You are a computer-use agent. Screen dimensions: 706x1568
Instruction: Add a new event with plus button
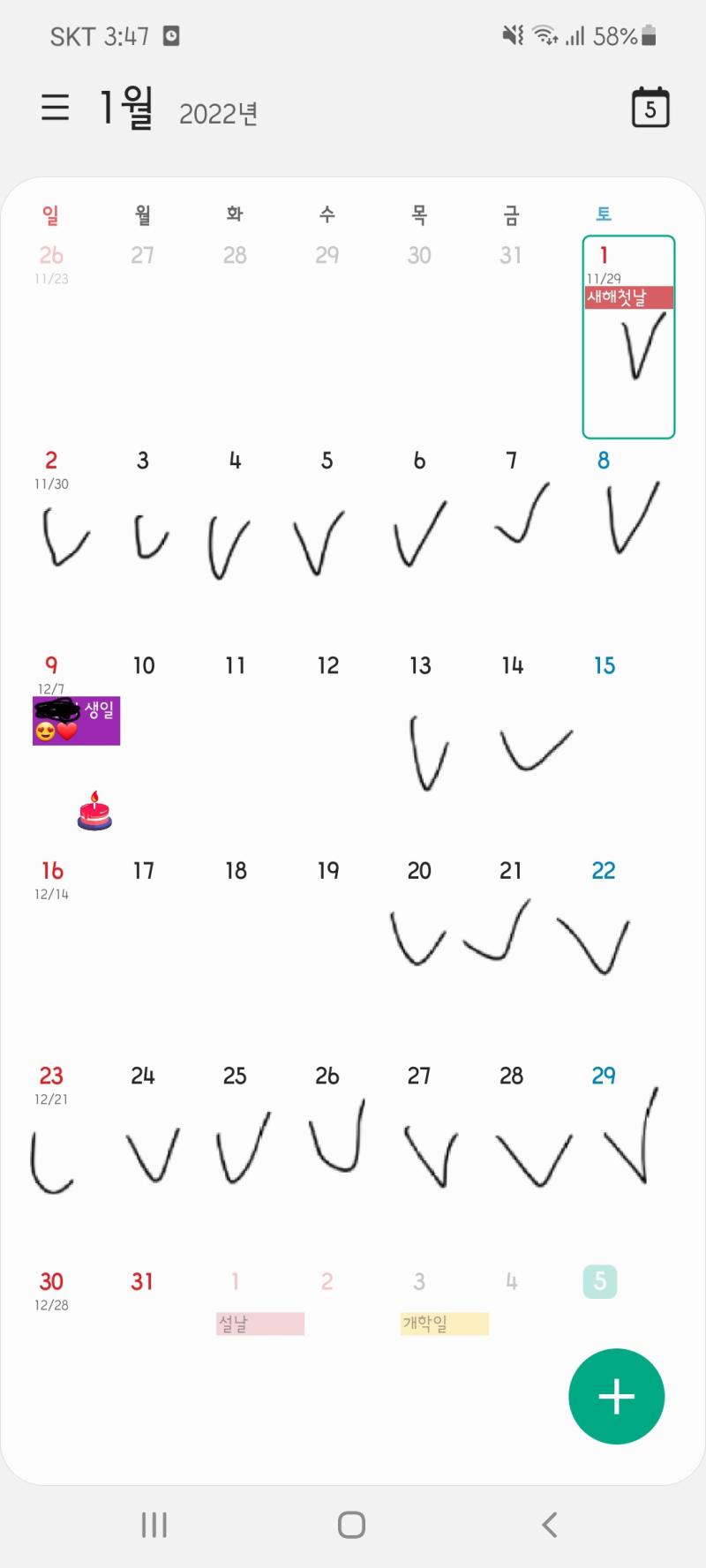pyautogui.click(x=616, y=1396)
